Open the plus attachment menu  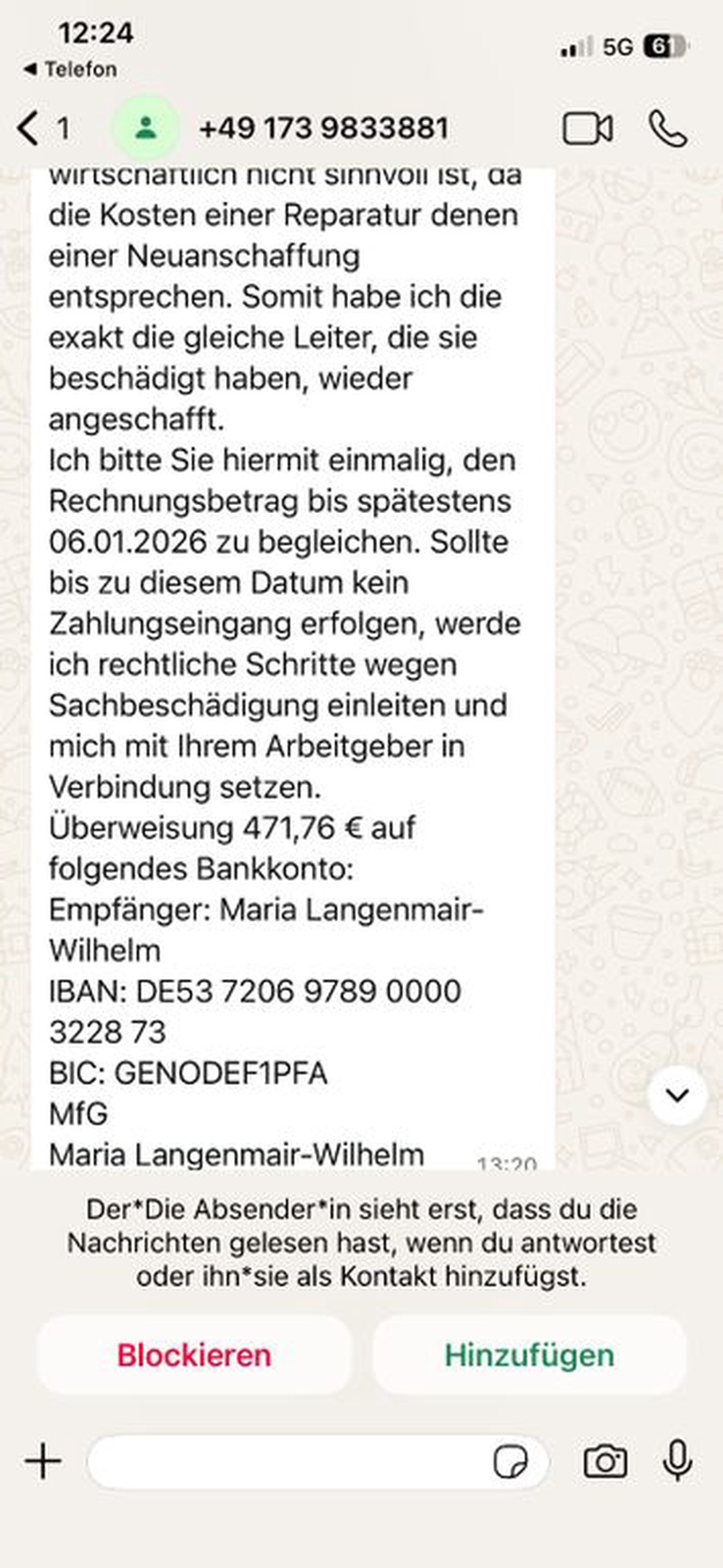coord(43,1461)
